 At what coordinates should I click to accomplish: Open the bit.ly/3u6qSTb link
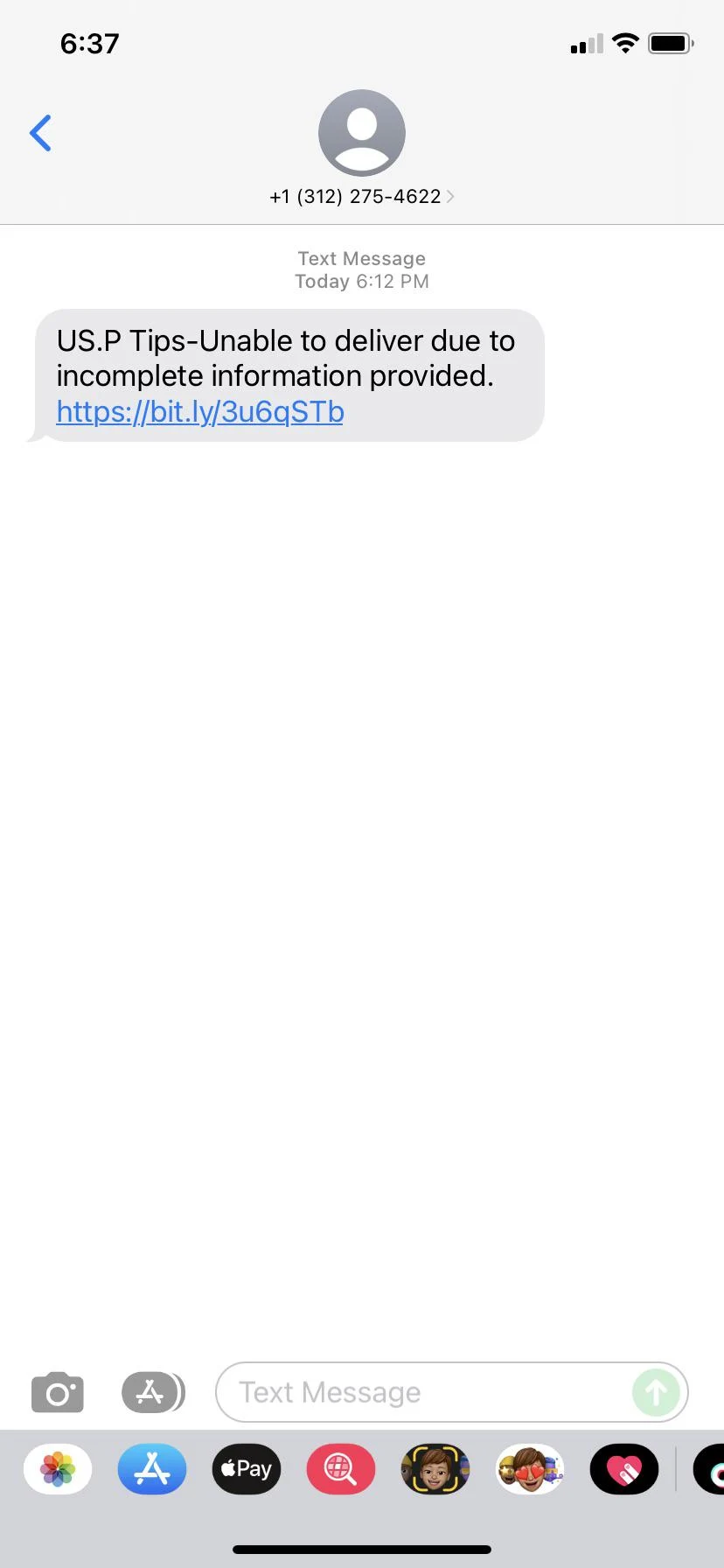[200, 411]
